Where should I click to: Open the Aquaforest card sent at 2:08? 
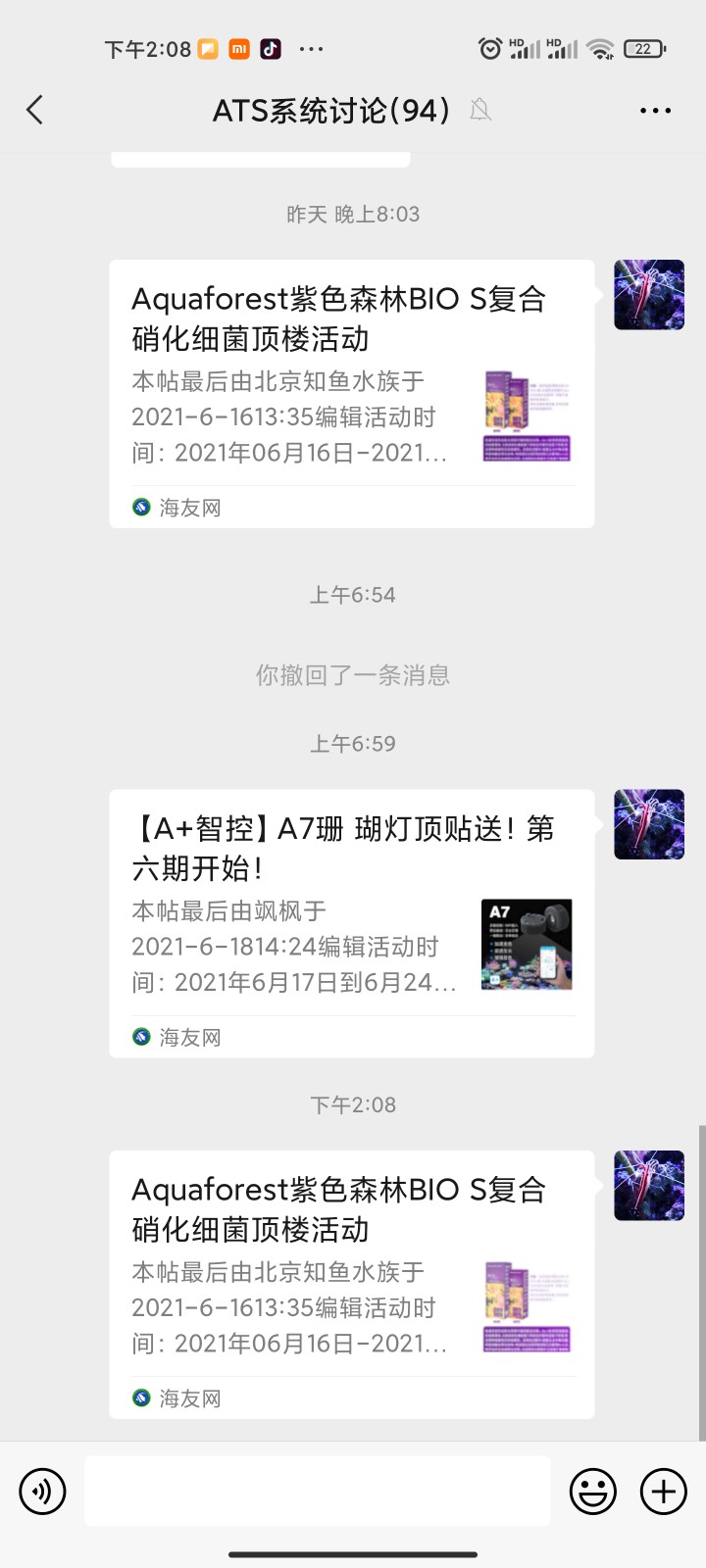tap(351, 1284)
